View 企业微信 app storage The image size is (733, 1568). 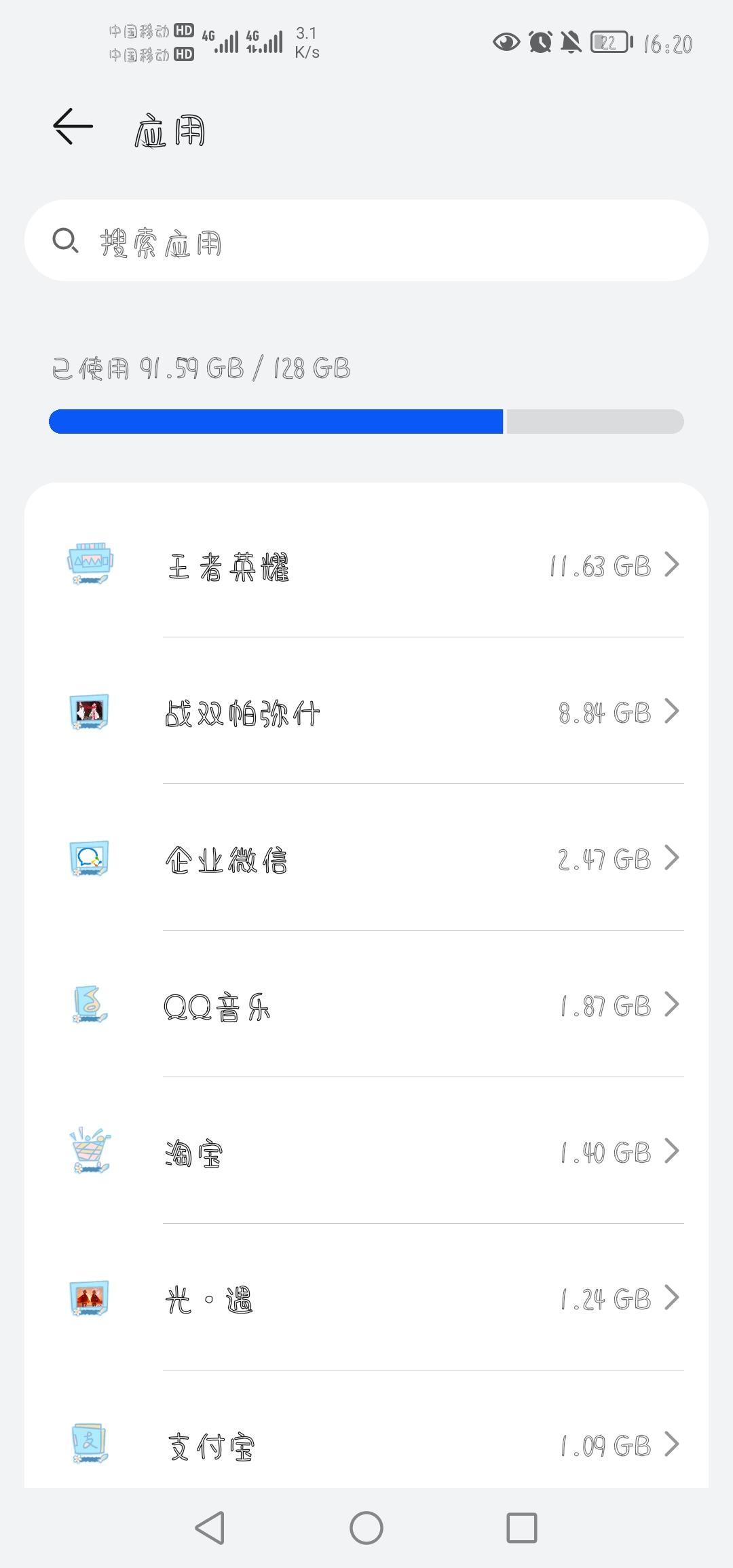pyautogui.click(x=366, y=859)
